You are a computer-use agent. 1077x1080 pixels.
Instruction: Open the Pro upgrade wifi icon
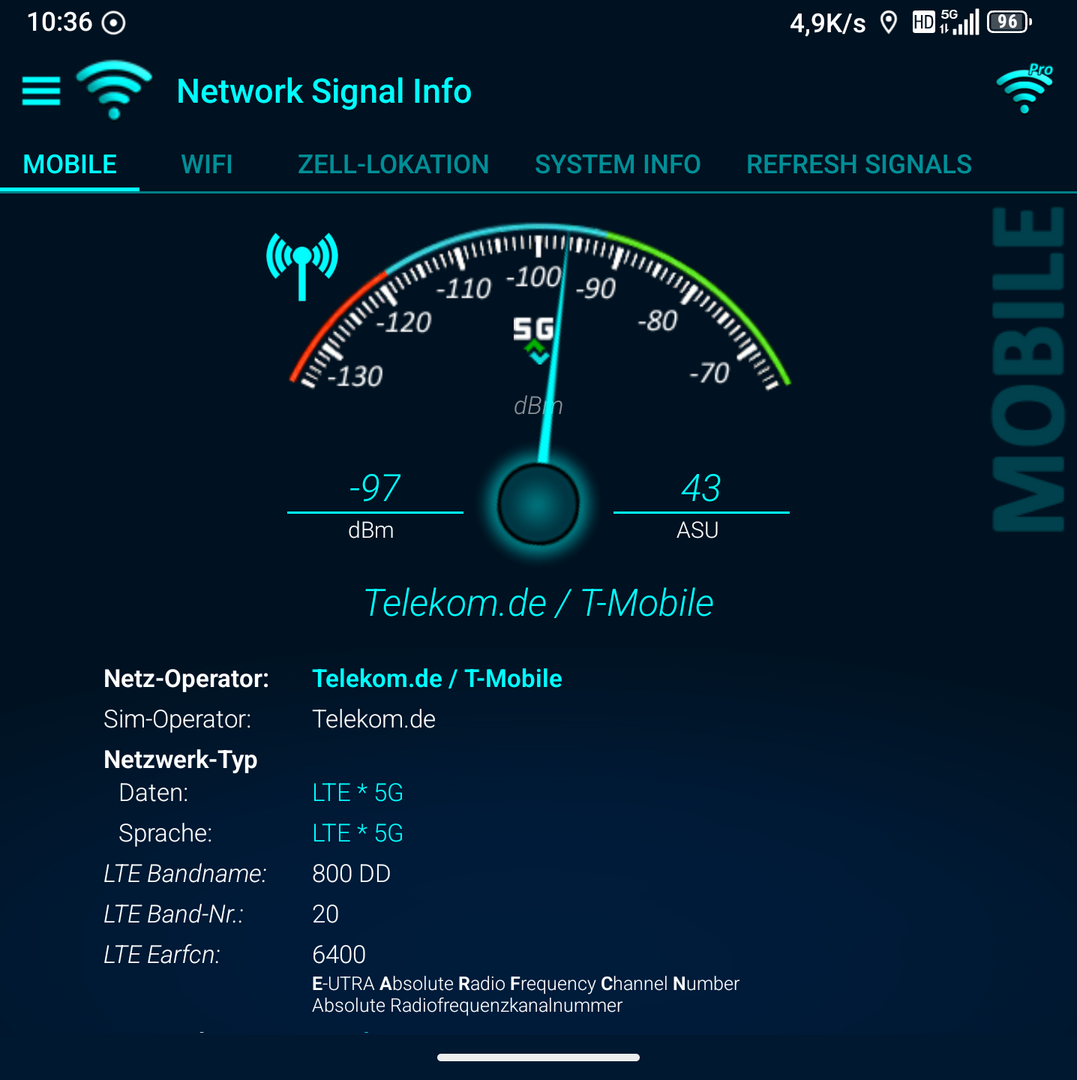point(1025,90)
